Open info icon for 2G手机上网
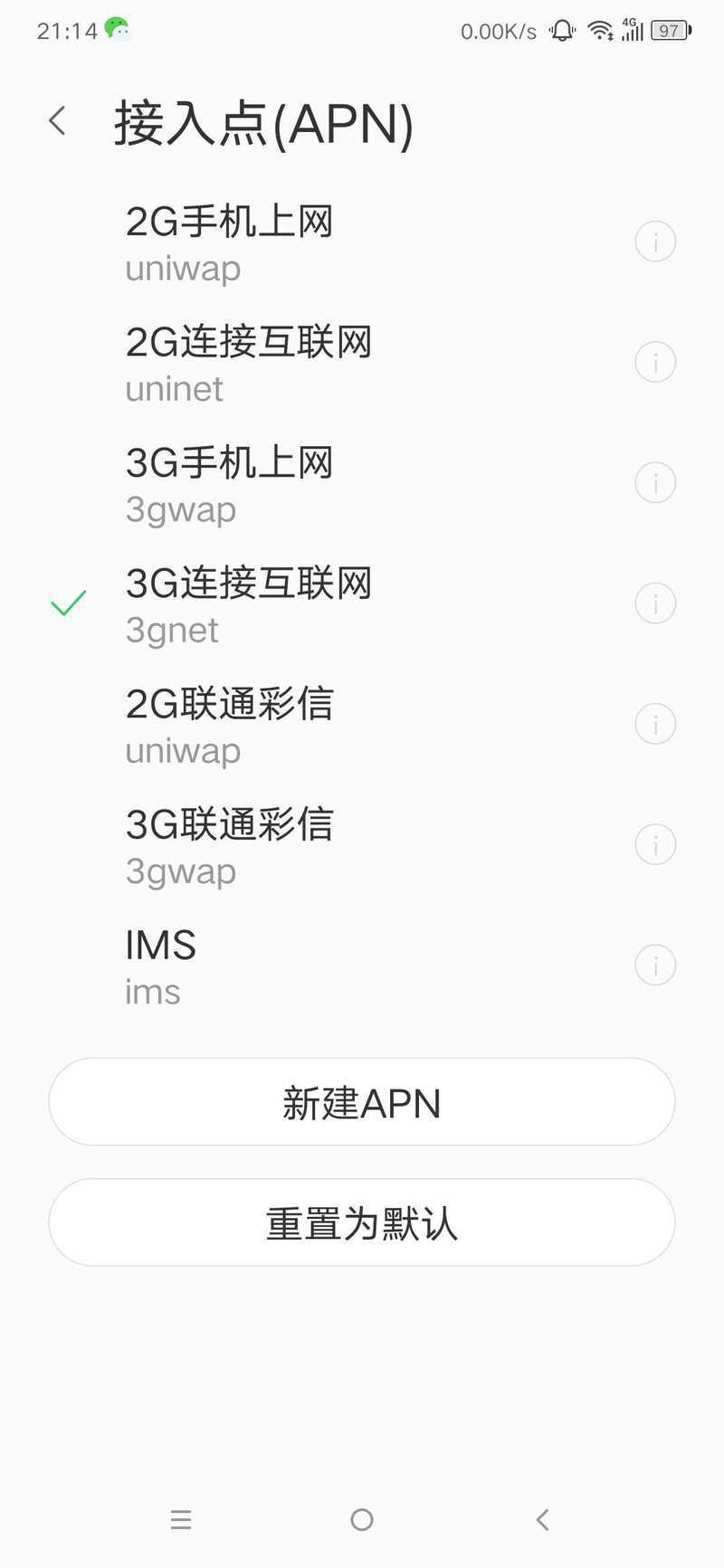 point(655,242)
